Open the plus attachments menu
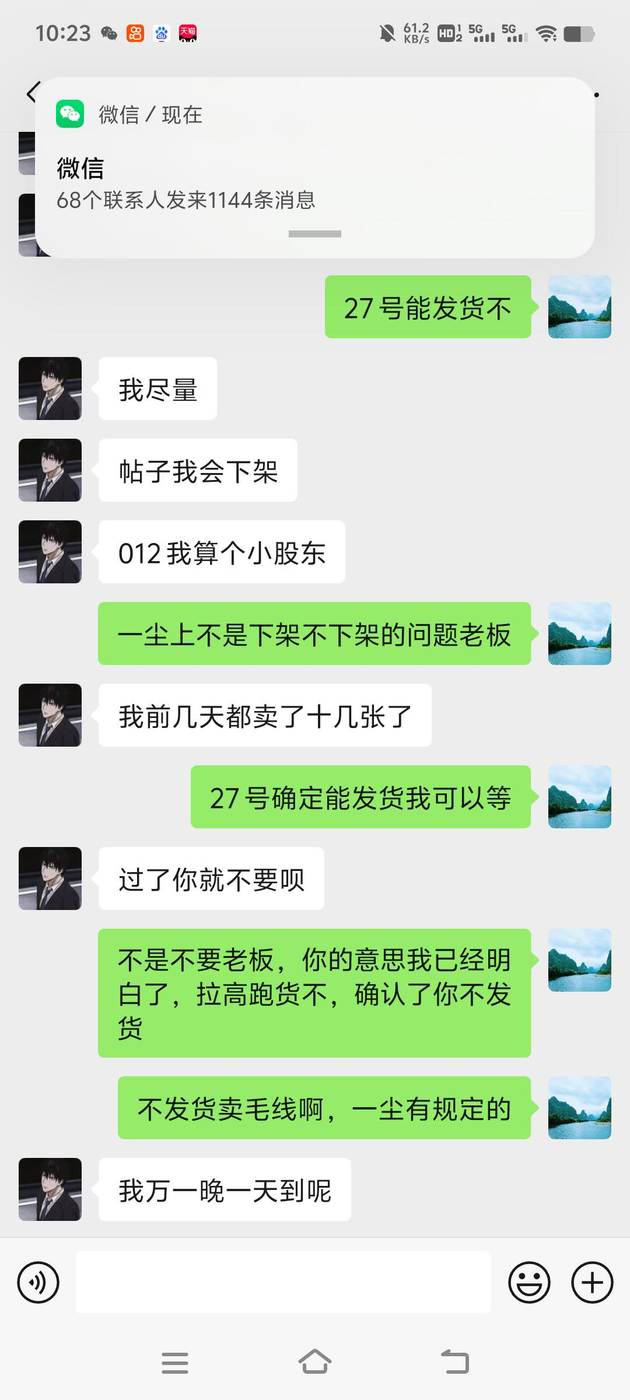This screenshot has width=630, height=1400. pos(592,1282)
